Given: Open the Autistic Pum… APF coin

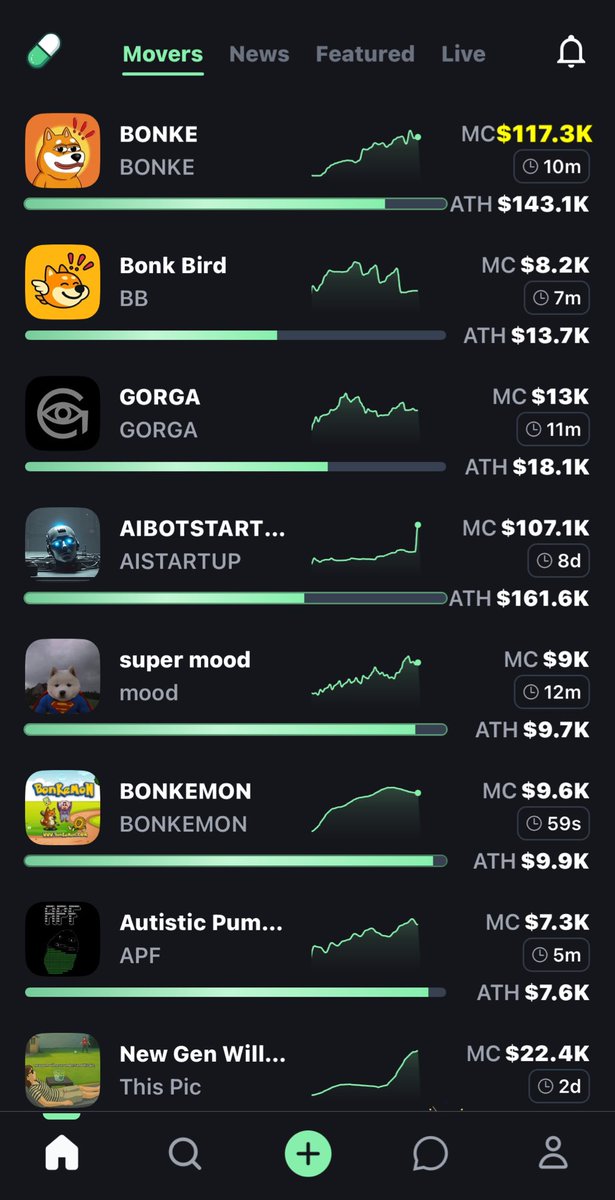Looking at the screenshot, I should tap(200, 937).
